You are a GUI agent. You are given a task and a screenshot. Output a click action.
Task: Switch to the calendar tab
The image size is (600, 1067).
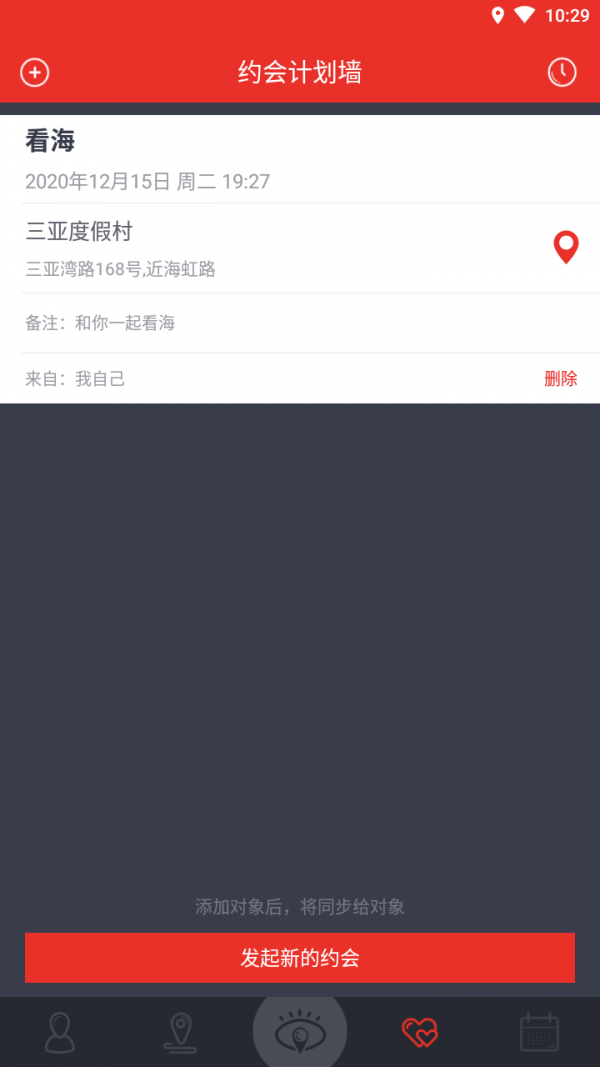click(540, 1032)
